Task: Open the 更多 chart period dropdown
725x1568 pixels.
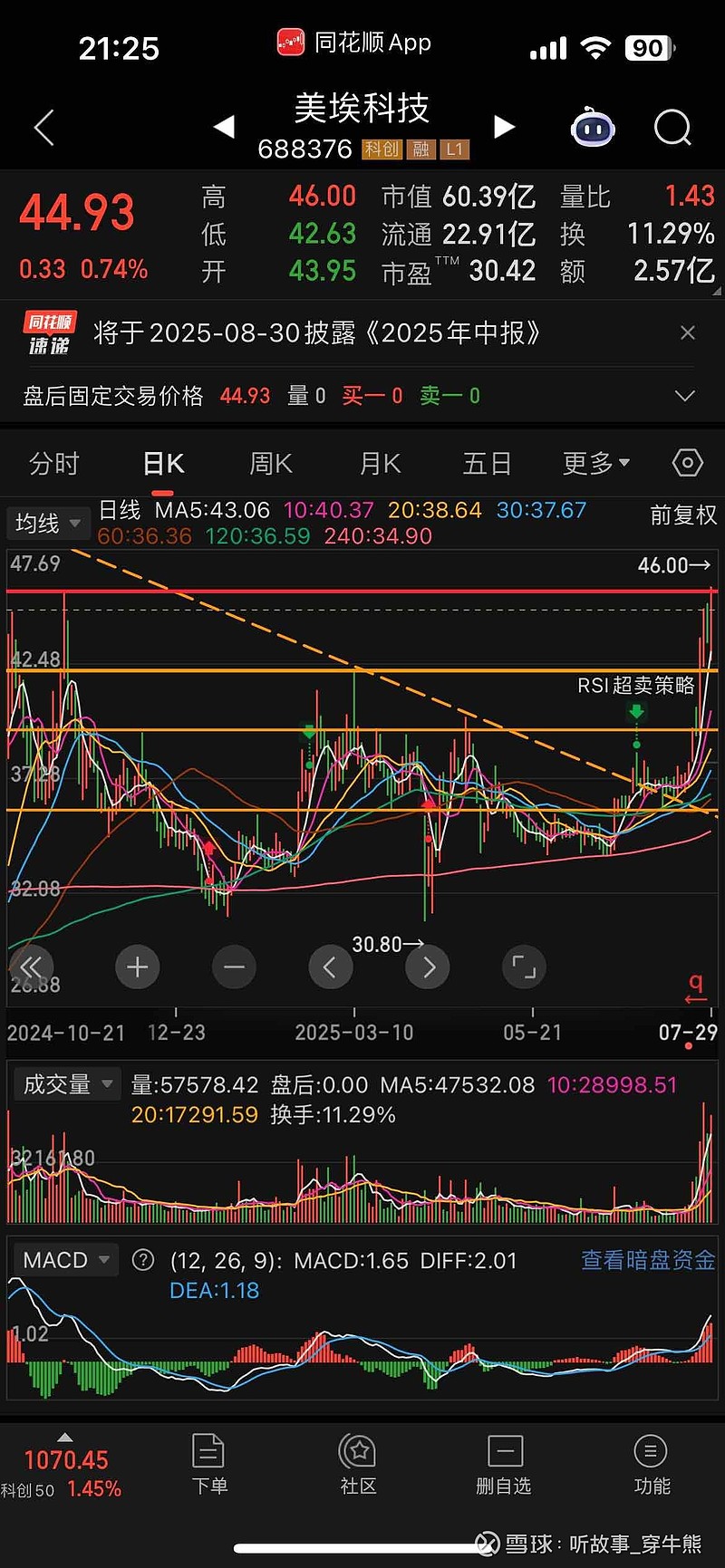Action: tap(595, 464)
